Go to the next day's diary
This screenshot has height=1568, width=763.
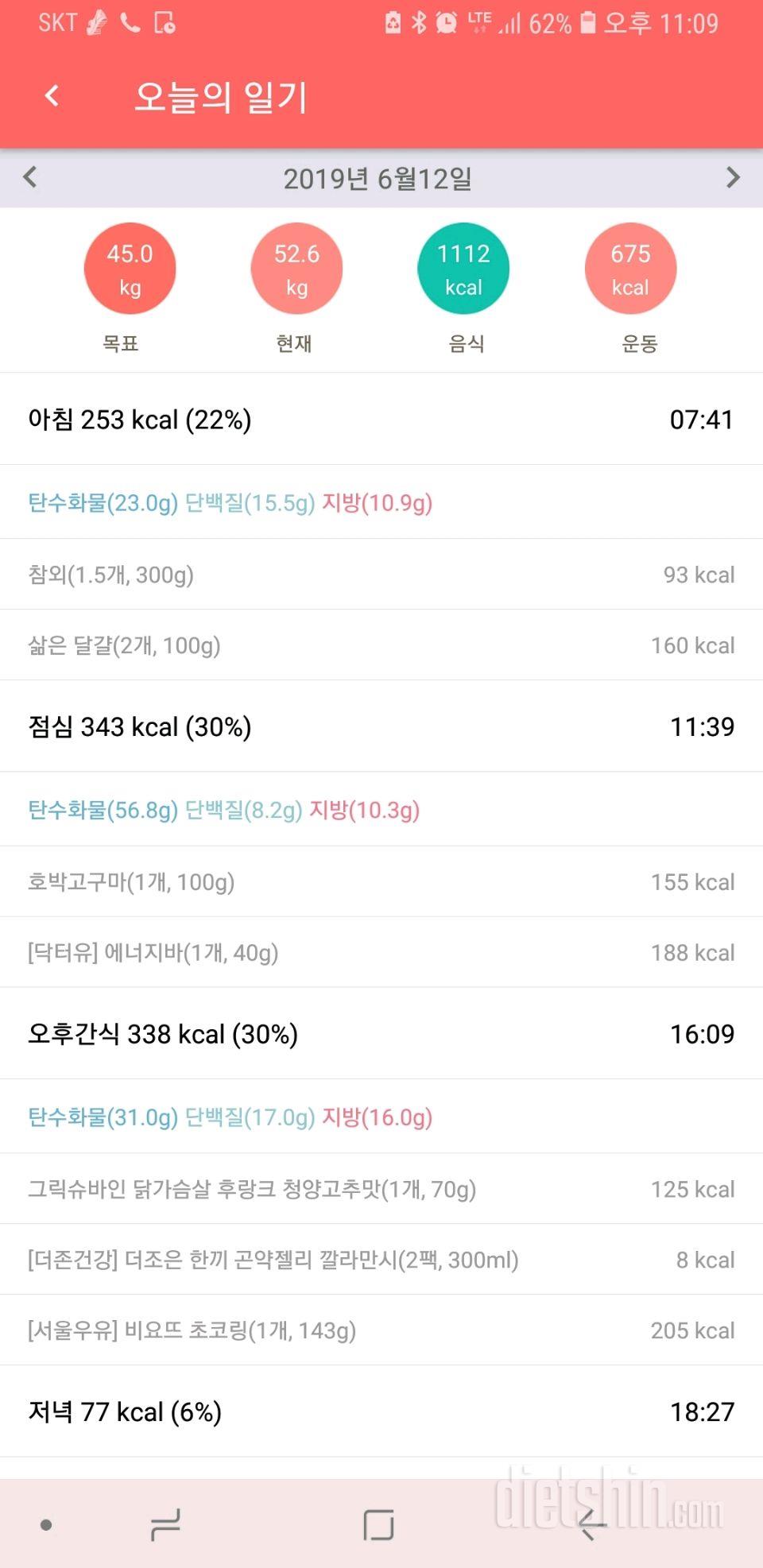(732, 176)
